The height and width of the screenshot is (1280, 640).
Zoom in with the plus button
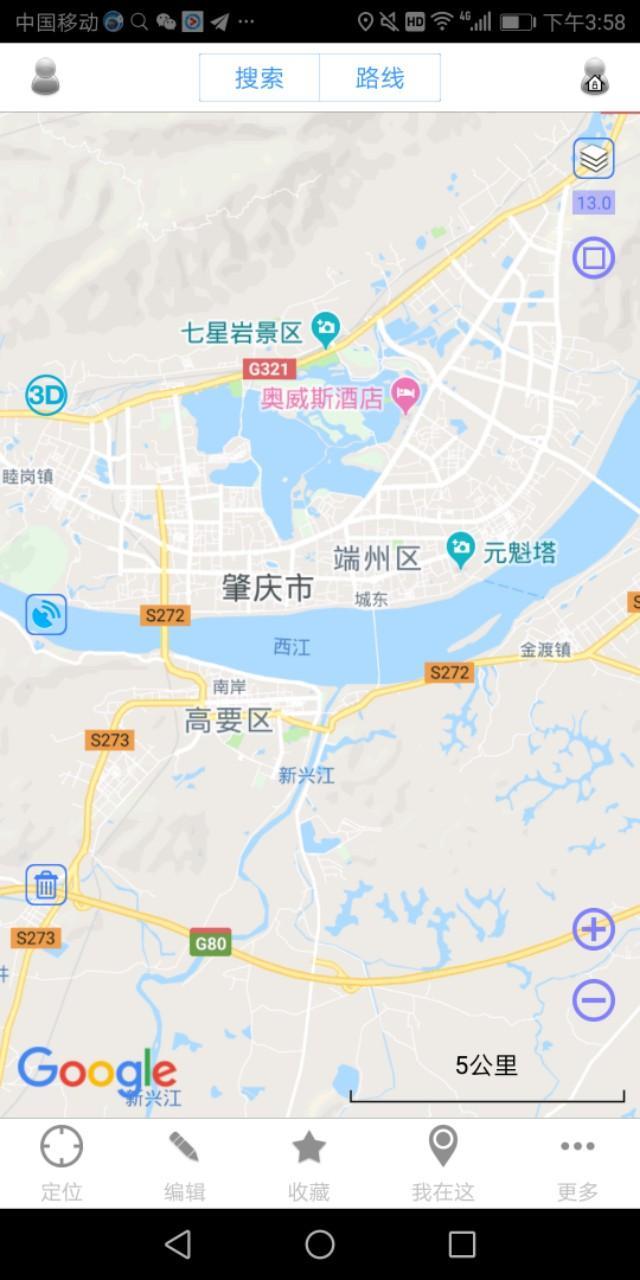tap(593, 930)
